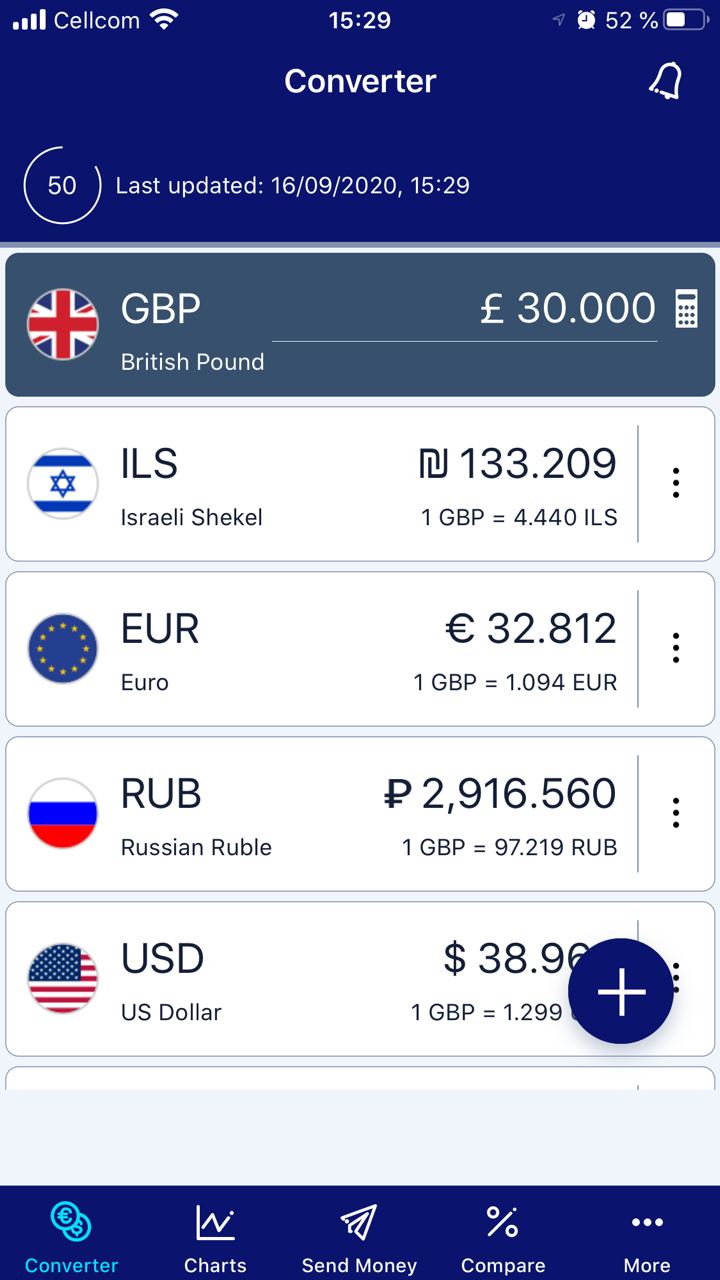Select the Converter tab
The height and width of the screenshot is (1280, 720).
71,1238
